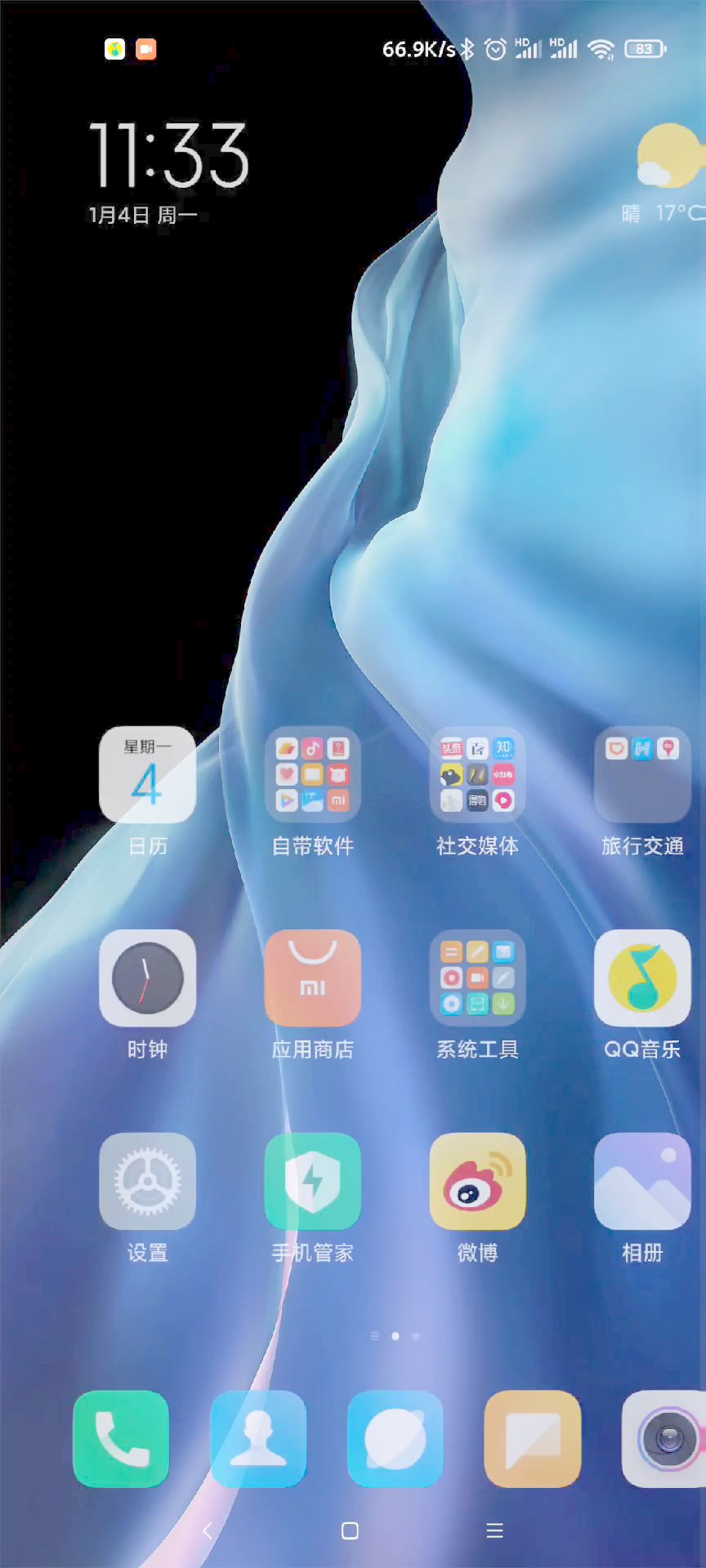706x1568 pixels.
Task: Open the phone dialer in the dock
Action: click(121, 1439)
